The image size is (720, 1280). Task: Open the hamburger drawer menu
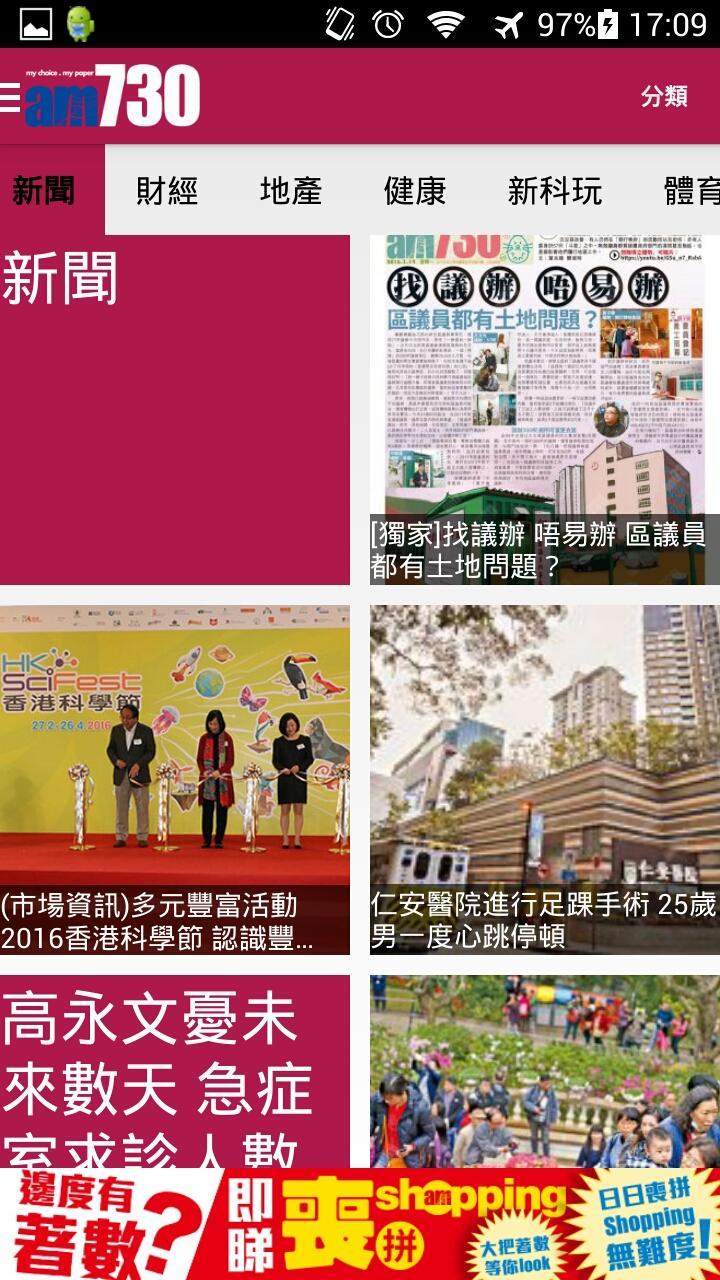click(10, 97)
